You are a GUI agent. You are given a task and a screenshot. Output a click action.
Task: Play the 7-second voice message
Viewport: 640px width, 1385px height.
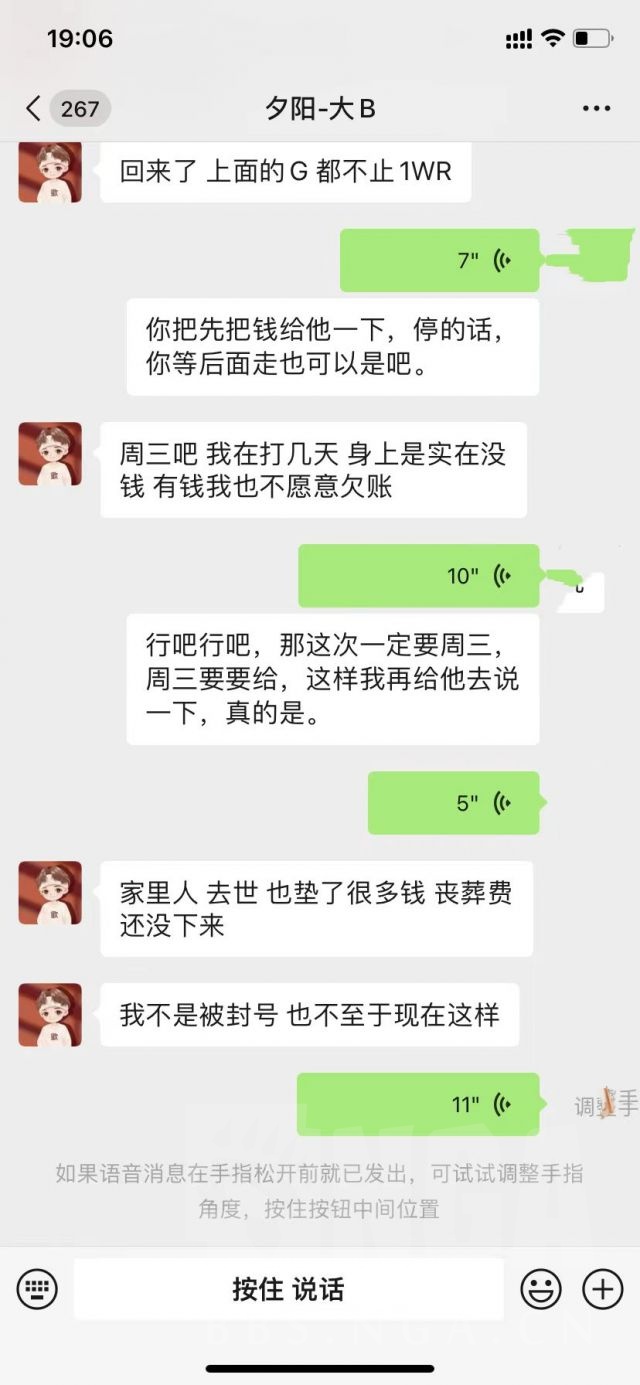tap(440, 261)
